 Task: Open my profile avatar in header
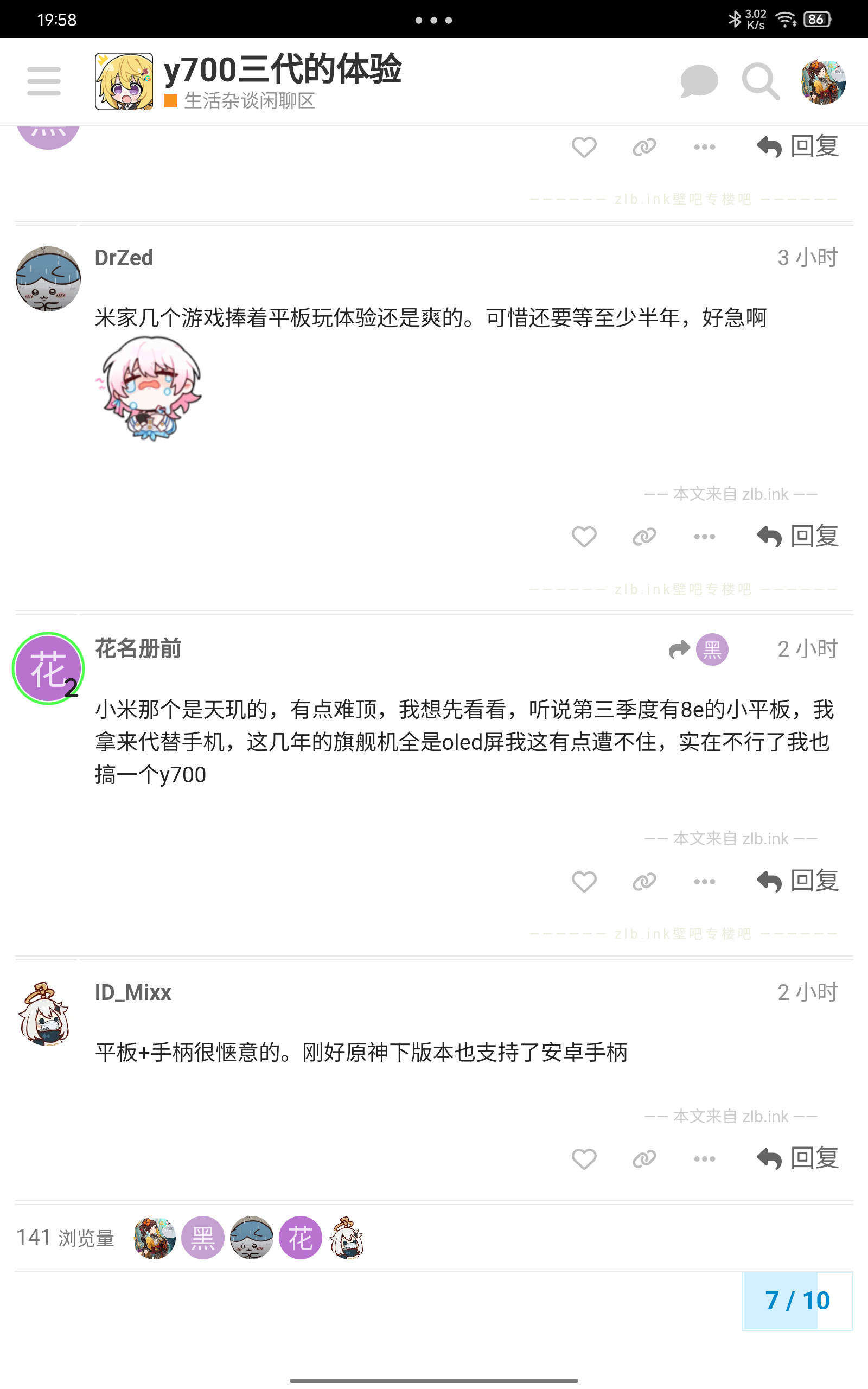tap(822, 81)
